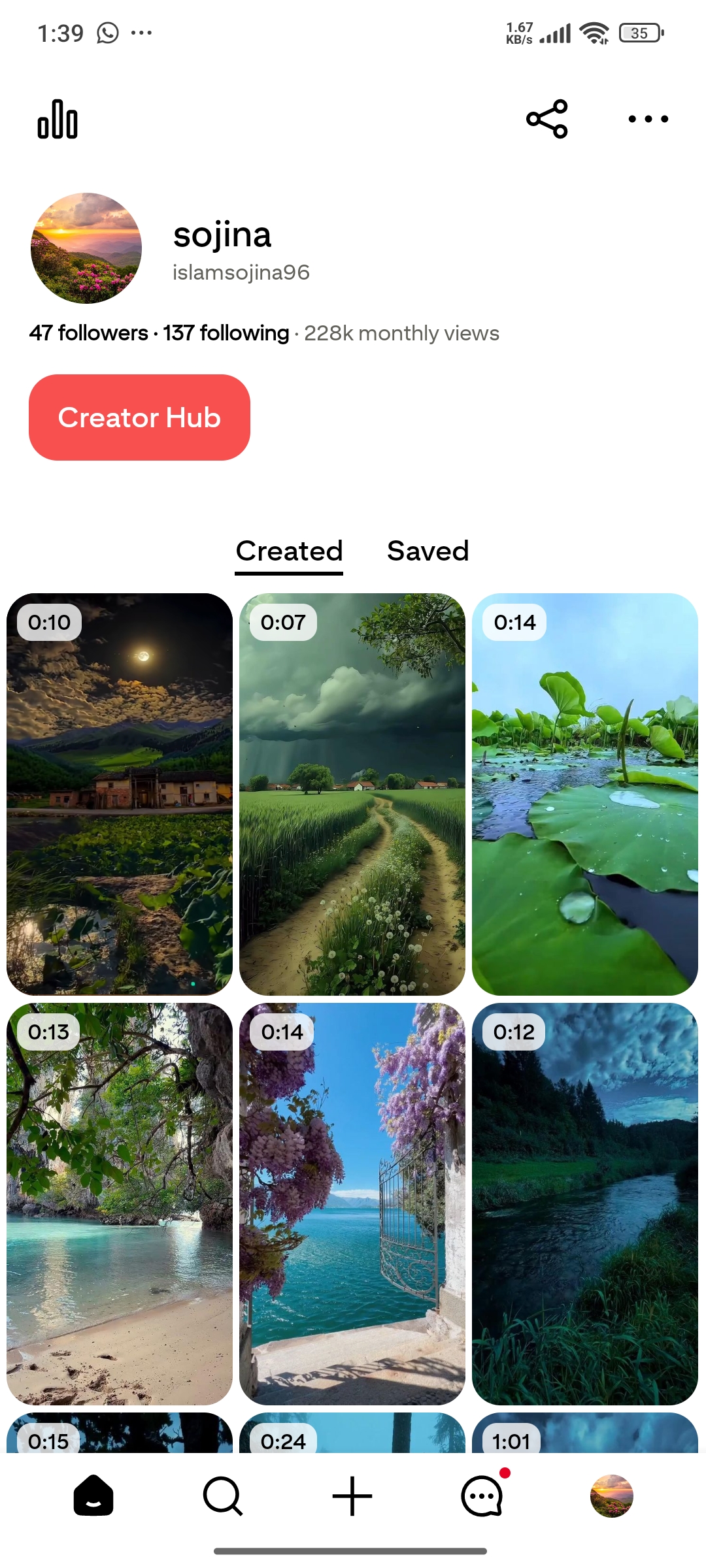Create a new pin with plus
Image resolution: width=706 pixels, height=1568 pixels.
pyautogui.click(x=352, y=1495)
